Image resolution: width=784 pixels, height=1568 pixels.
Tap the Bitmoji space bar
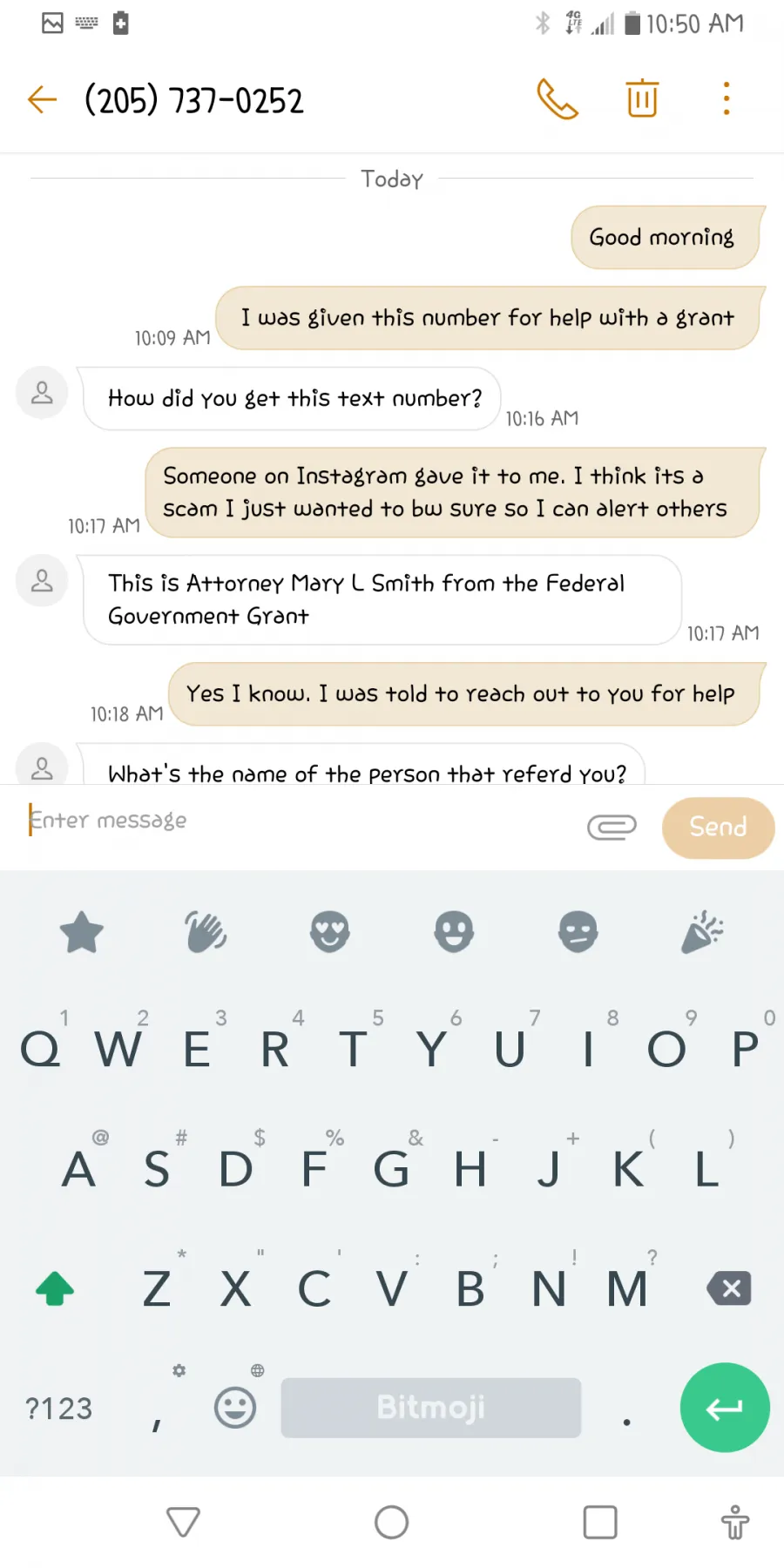pos(430,1407)
